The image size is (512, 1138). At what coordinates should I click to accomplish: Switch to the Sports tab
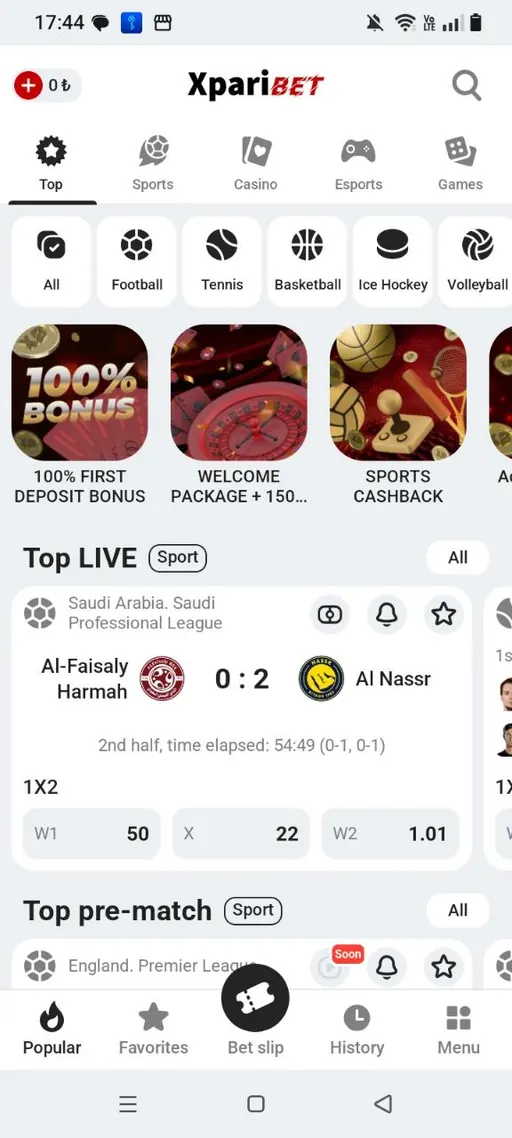pyautogui.click(x=153, y=163)
